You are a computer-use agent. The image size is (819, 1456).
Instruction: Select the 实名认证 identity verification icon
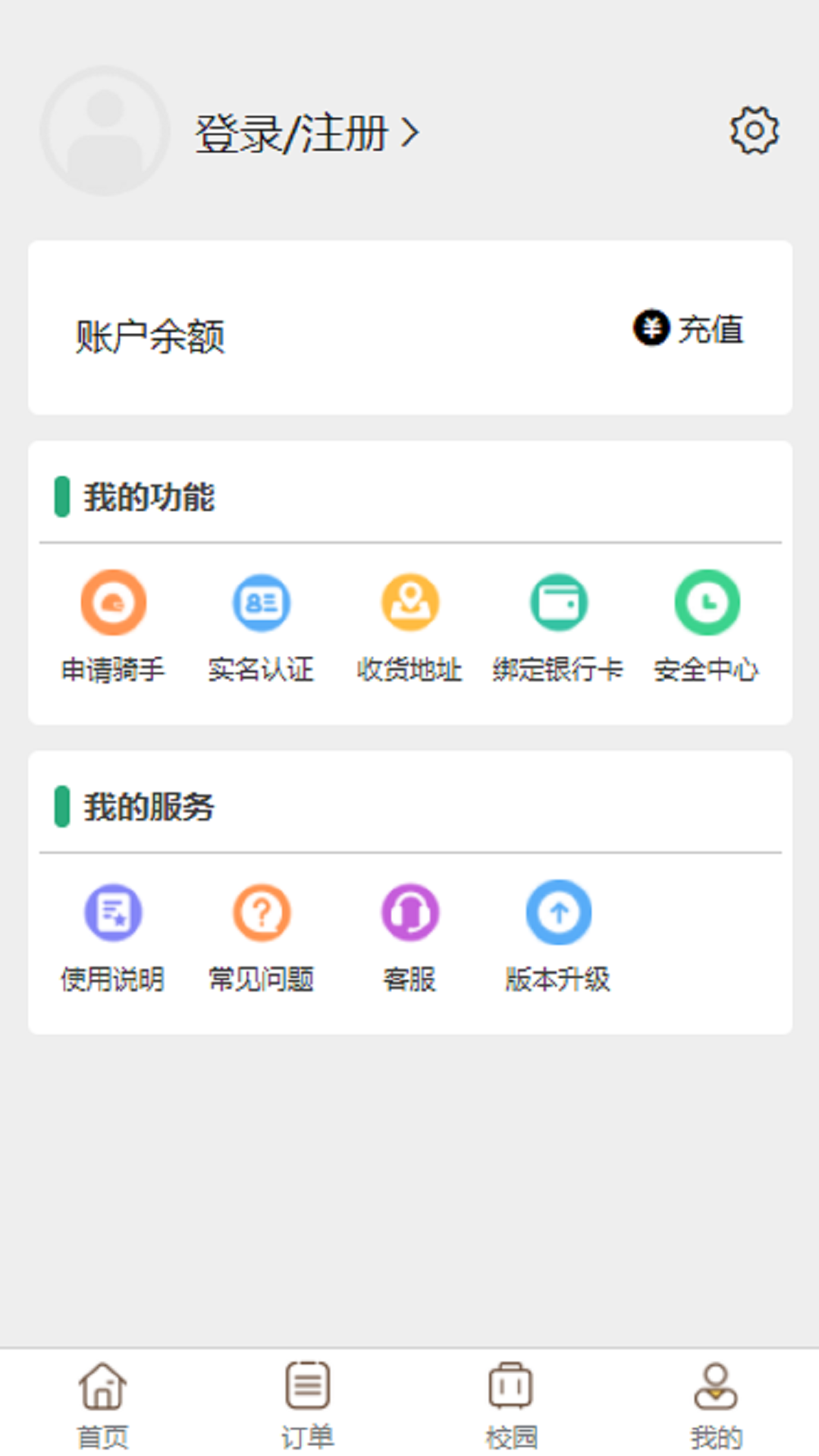[x=261, y=601]
